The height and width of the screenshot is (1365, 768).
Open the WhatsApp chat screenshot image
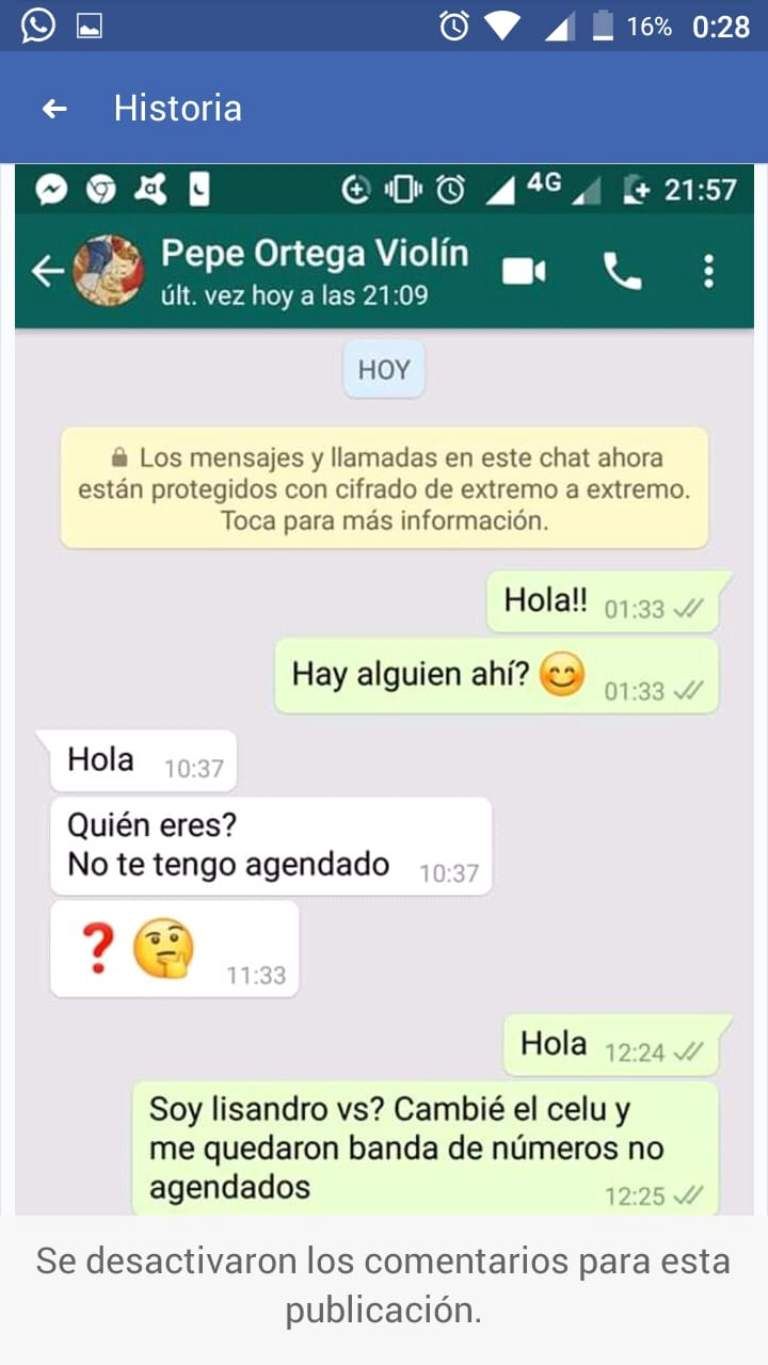pos(384,690)
